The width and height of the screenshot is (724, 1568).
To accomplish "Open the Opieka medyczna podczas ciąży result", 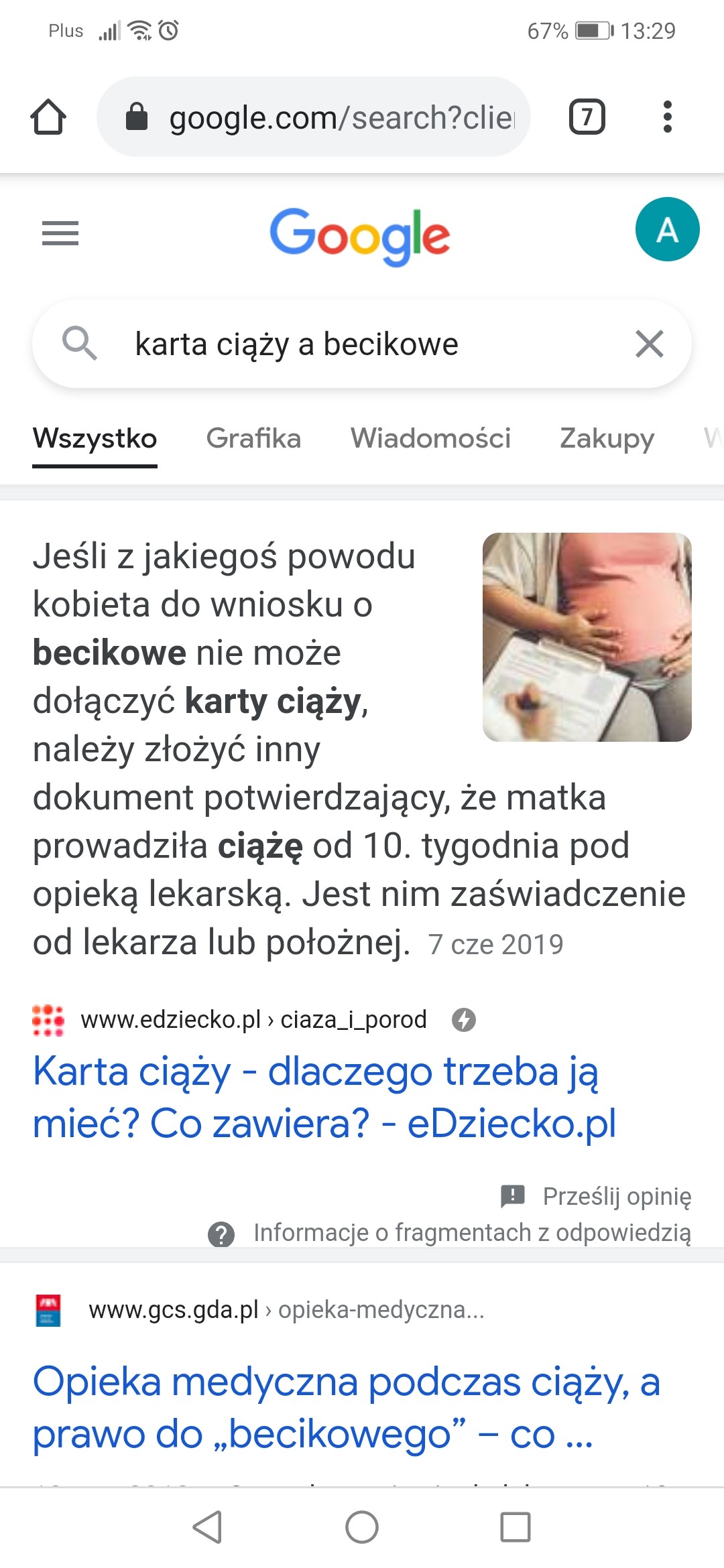I will pos(346,1407).
